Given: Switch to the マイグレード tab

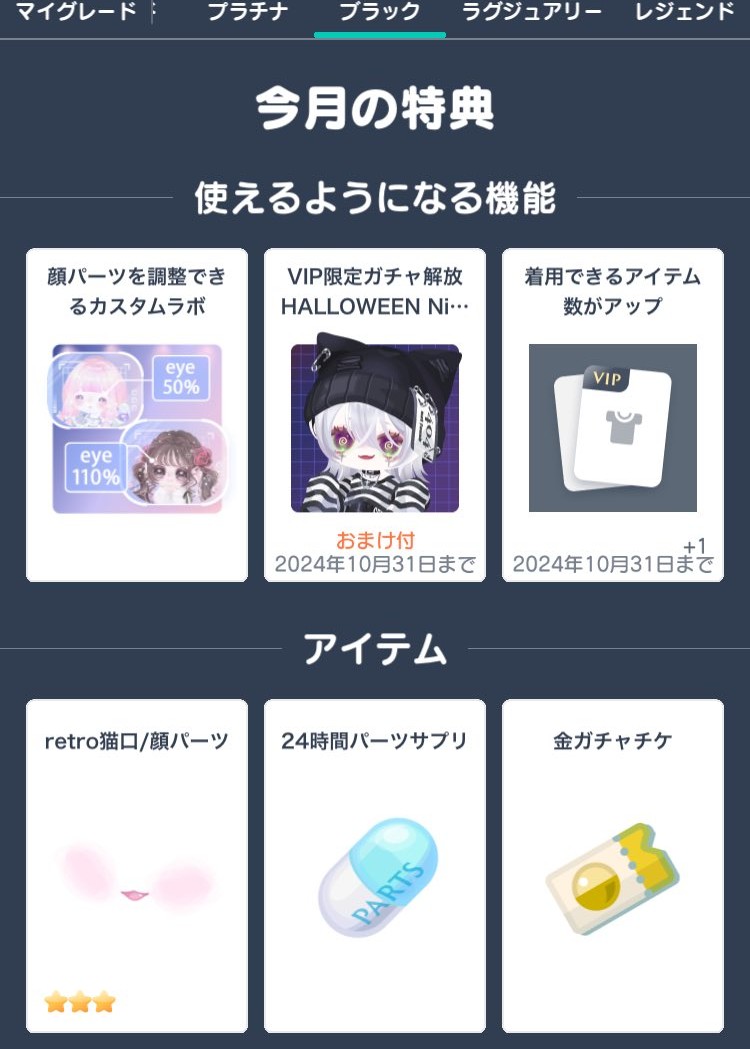Looking at the screenshot, I should pos(76,14).
